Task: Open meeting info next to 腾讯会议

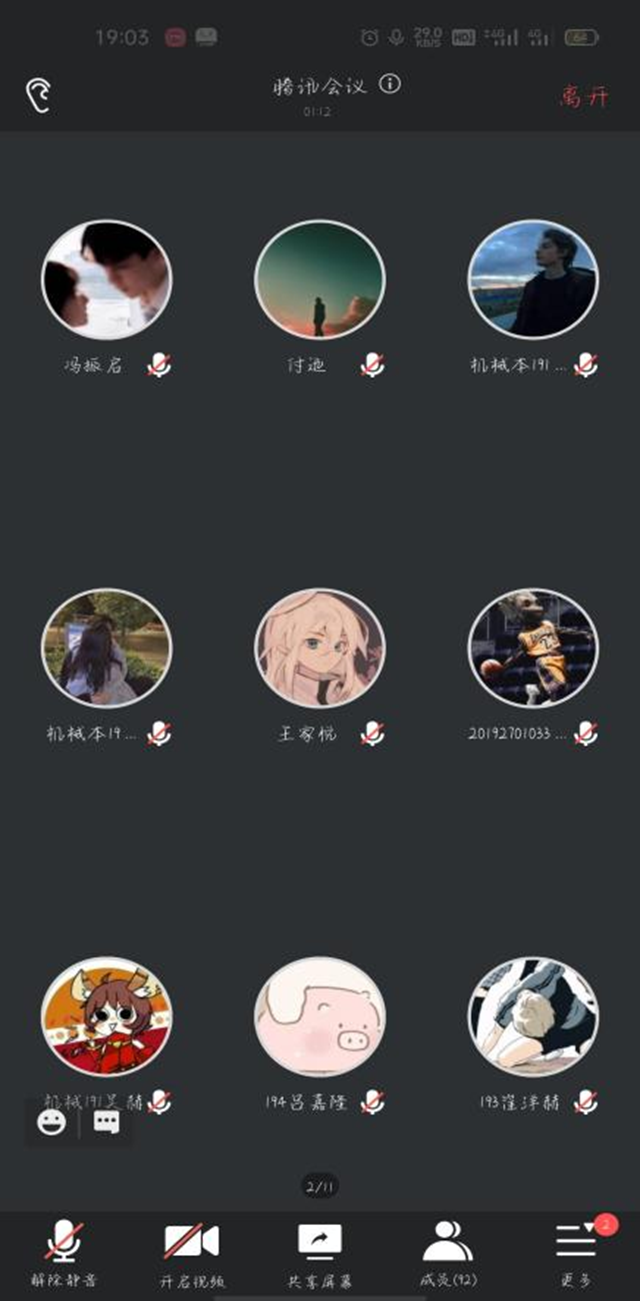Action: pyautogui.click(x=390, y=84)
